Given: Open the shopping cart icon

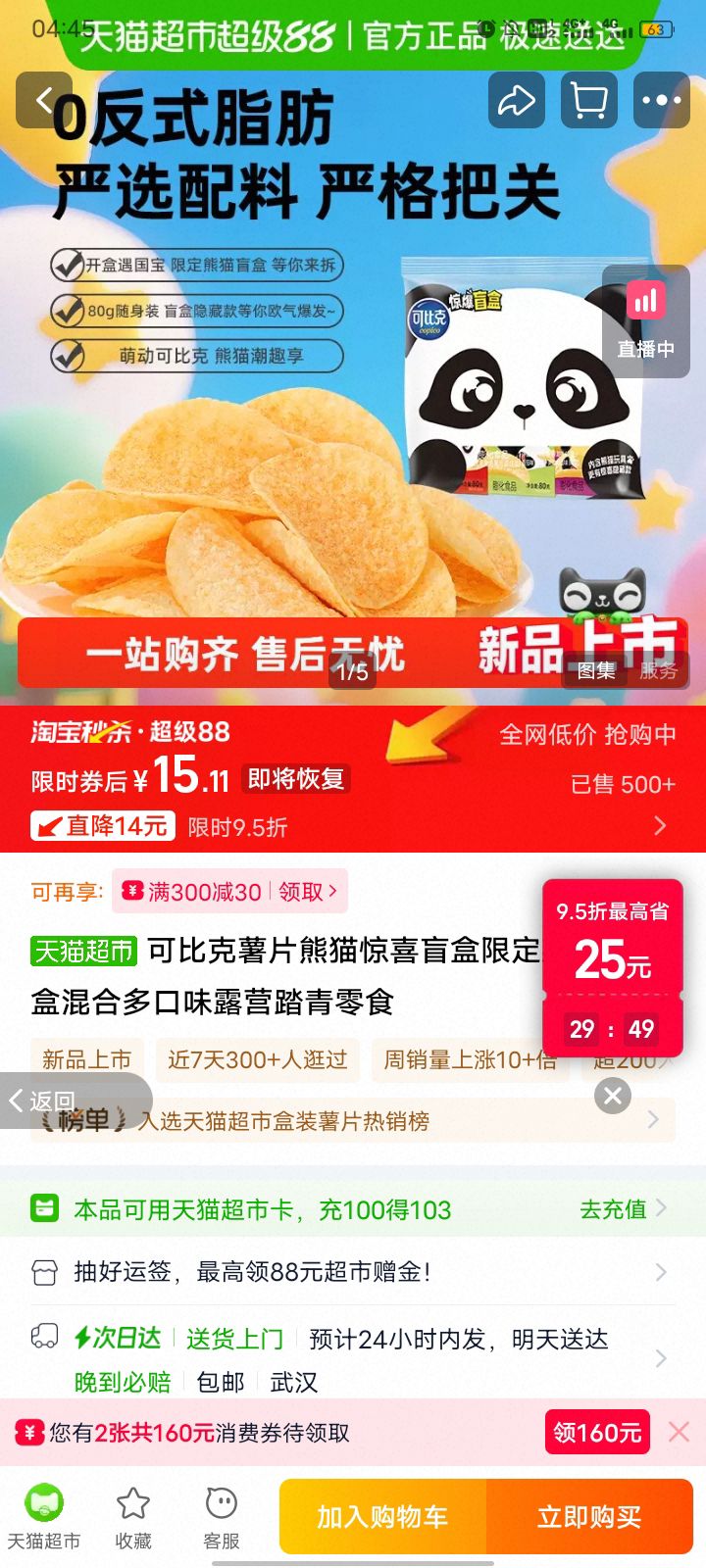Looking at the screenshot, I should (x=588, y=101).
